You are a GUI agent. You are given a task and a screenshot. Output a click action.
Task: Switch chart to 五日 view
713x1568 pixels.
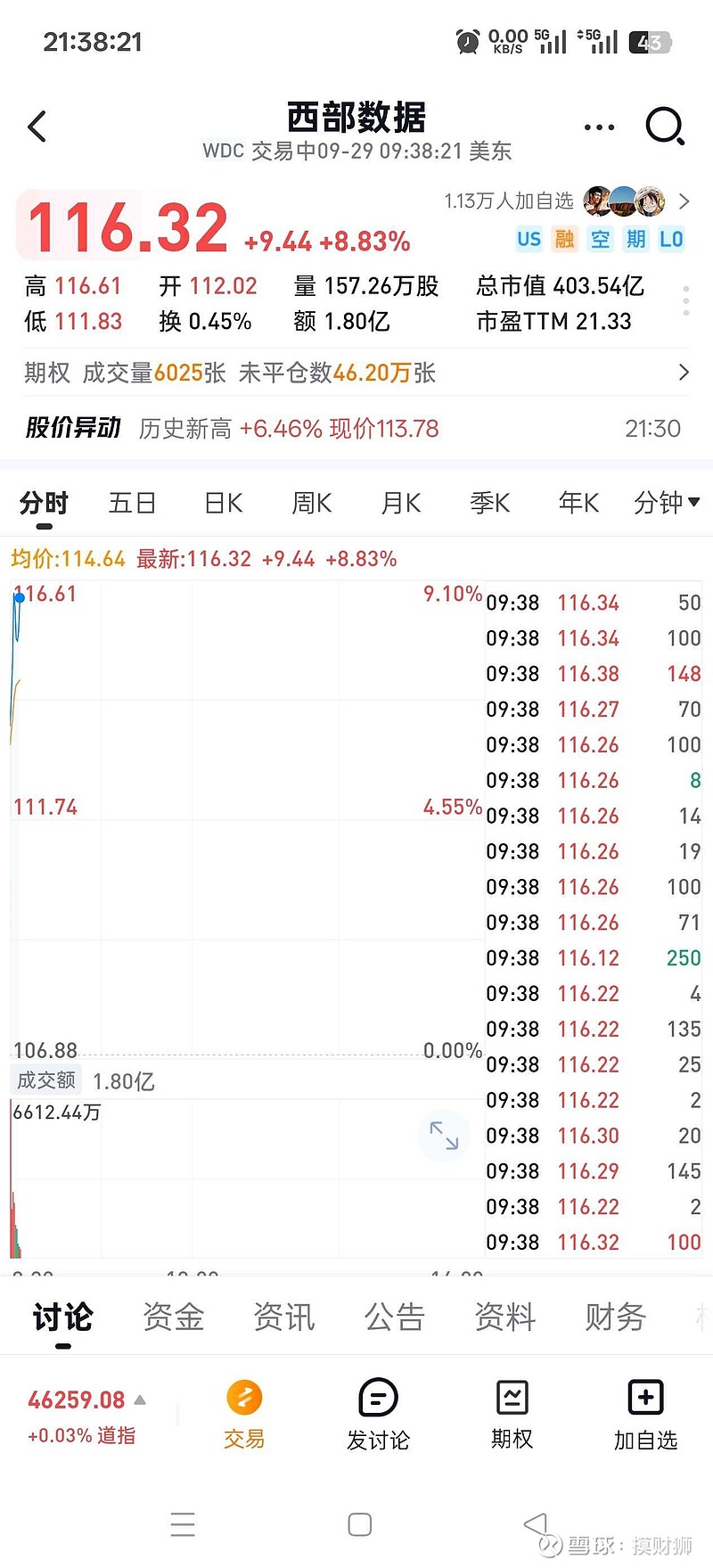pos(132,503)
